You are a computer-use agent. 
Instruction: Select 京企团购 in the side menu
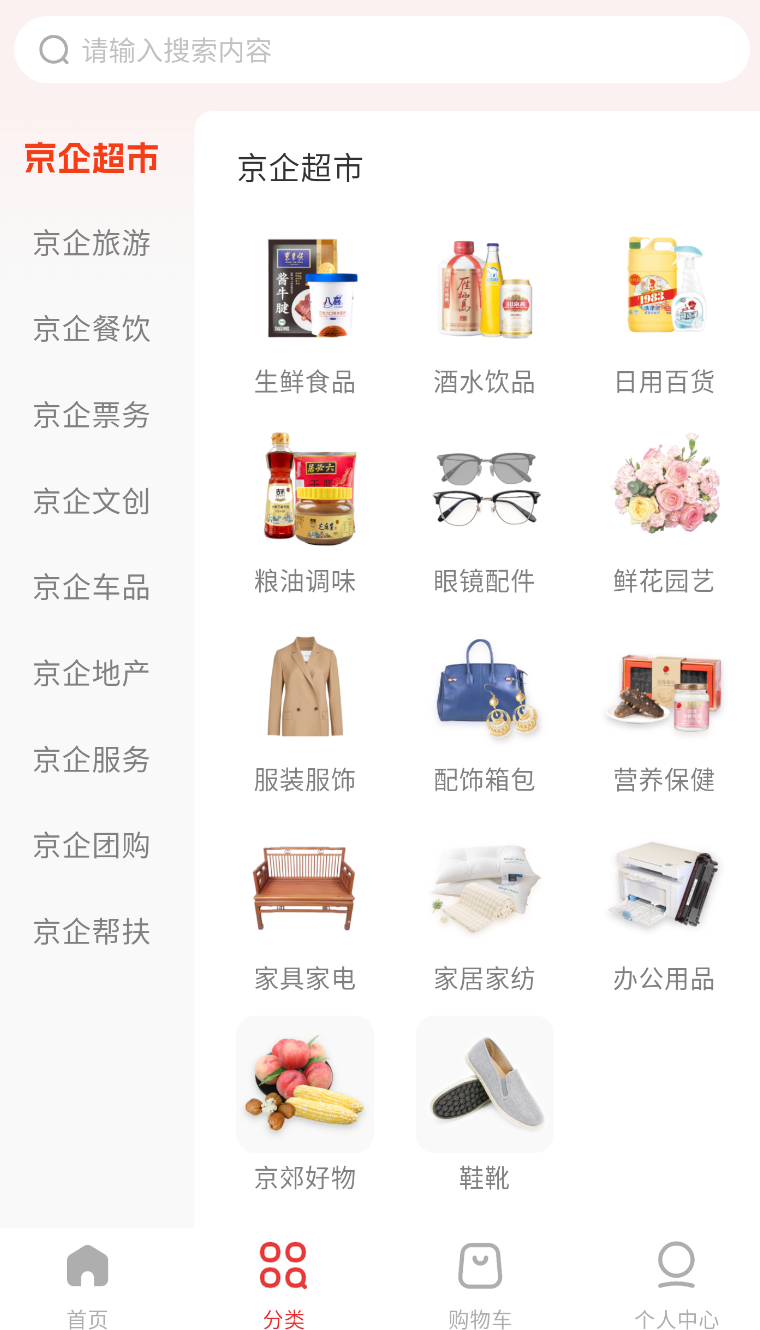point(92,845)
